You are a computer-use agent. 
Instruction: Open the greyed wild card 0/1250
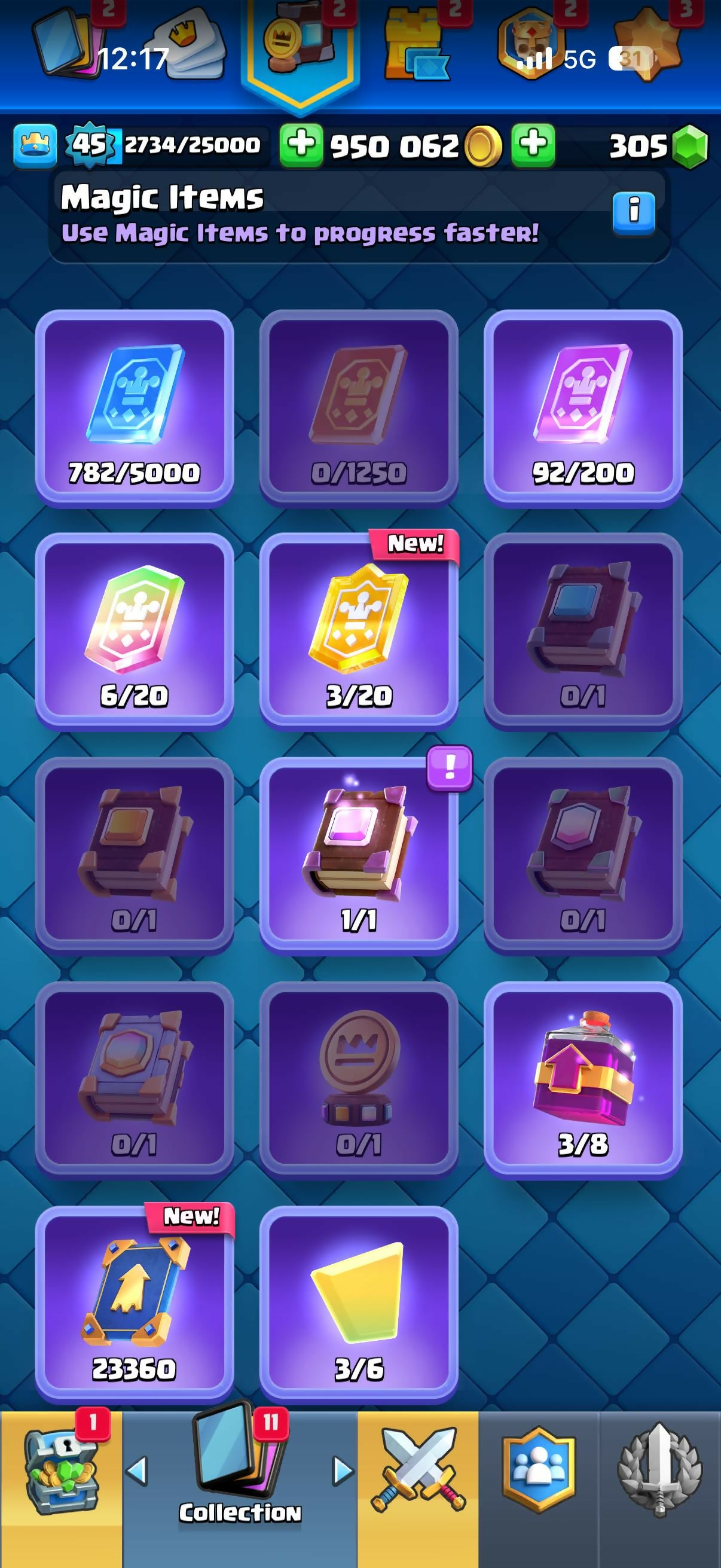tap(359, 408)
